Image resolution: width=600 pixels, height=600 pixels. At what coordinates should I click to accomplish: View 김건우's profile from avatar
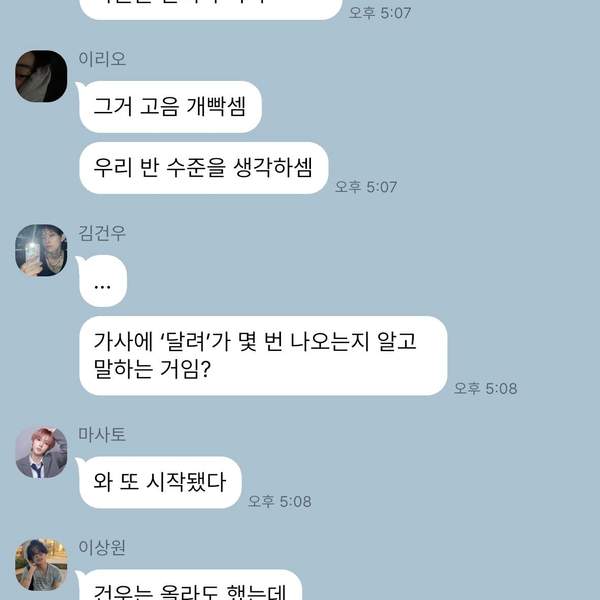pos(41,250)
